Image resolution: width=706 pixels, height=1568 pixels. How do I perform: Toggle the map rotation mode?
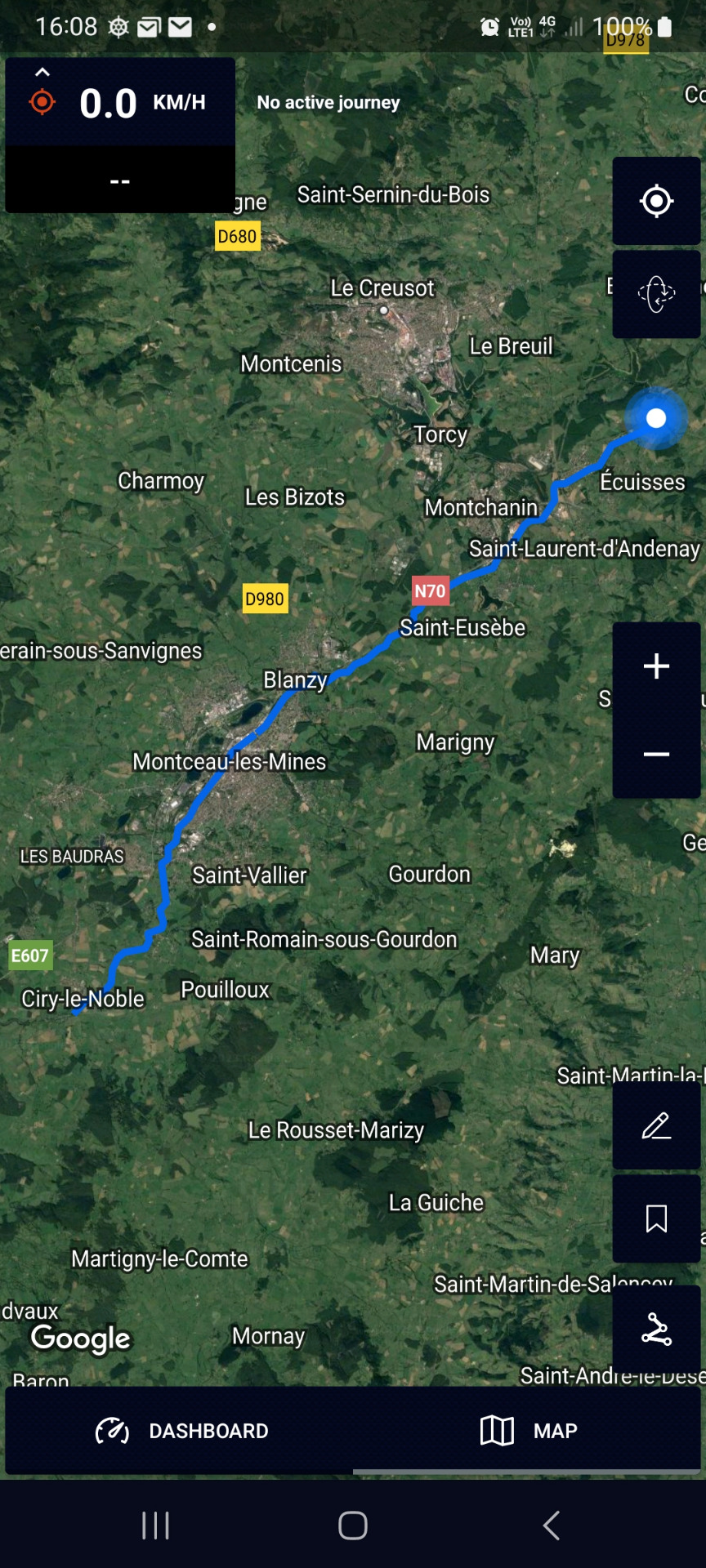[x=656, y=294]
